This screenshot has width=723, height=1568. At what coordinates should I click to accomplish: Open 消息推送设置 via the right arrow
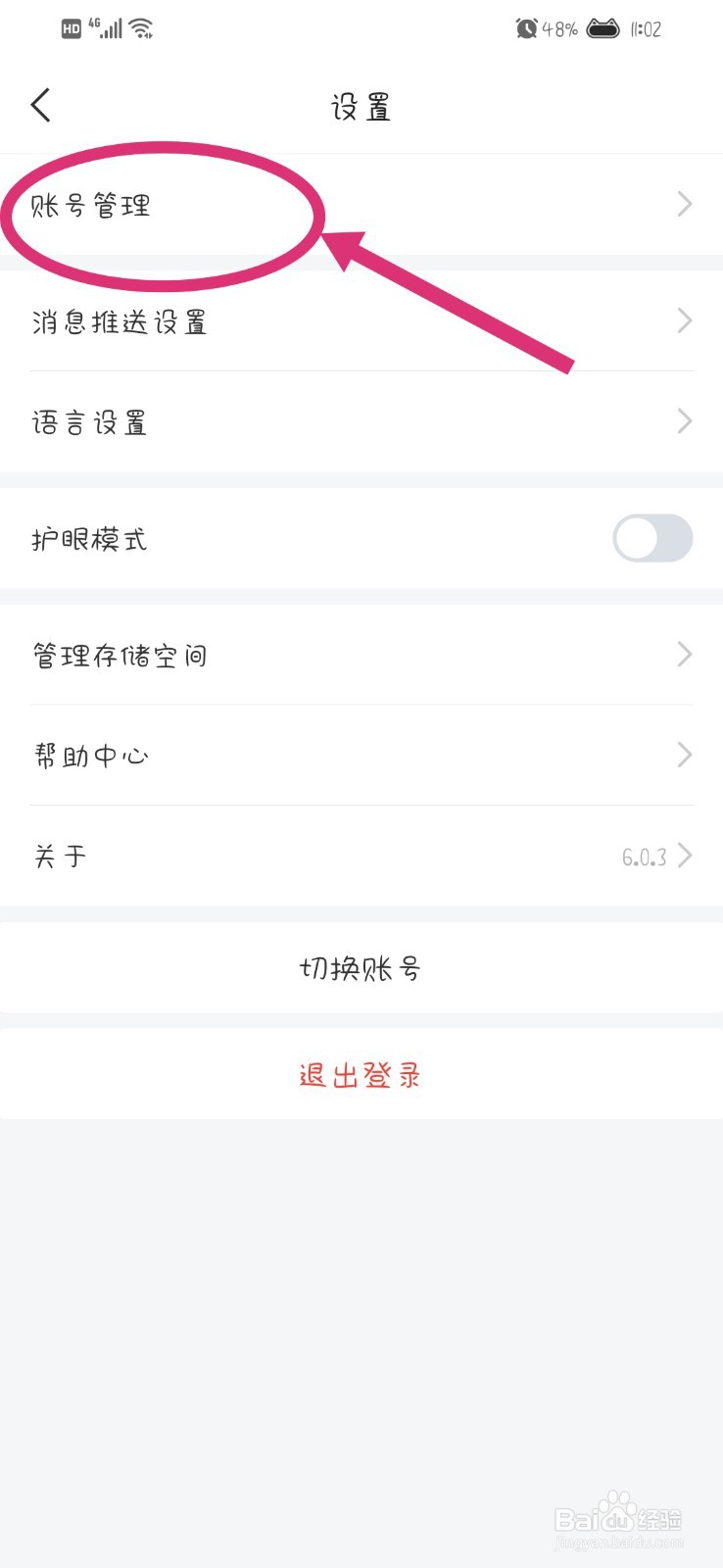pyautogui.click(x=684, y=320)
